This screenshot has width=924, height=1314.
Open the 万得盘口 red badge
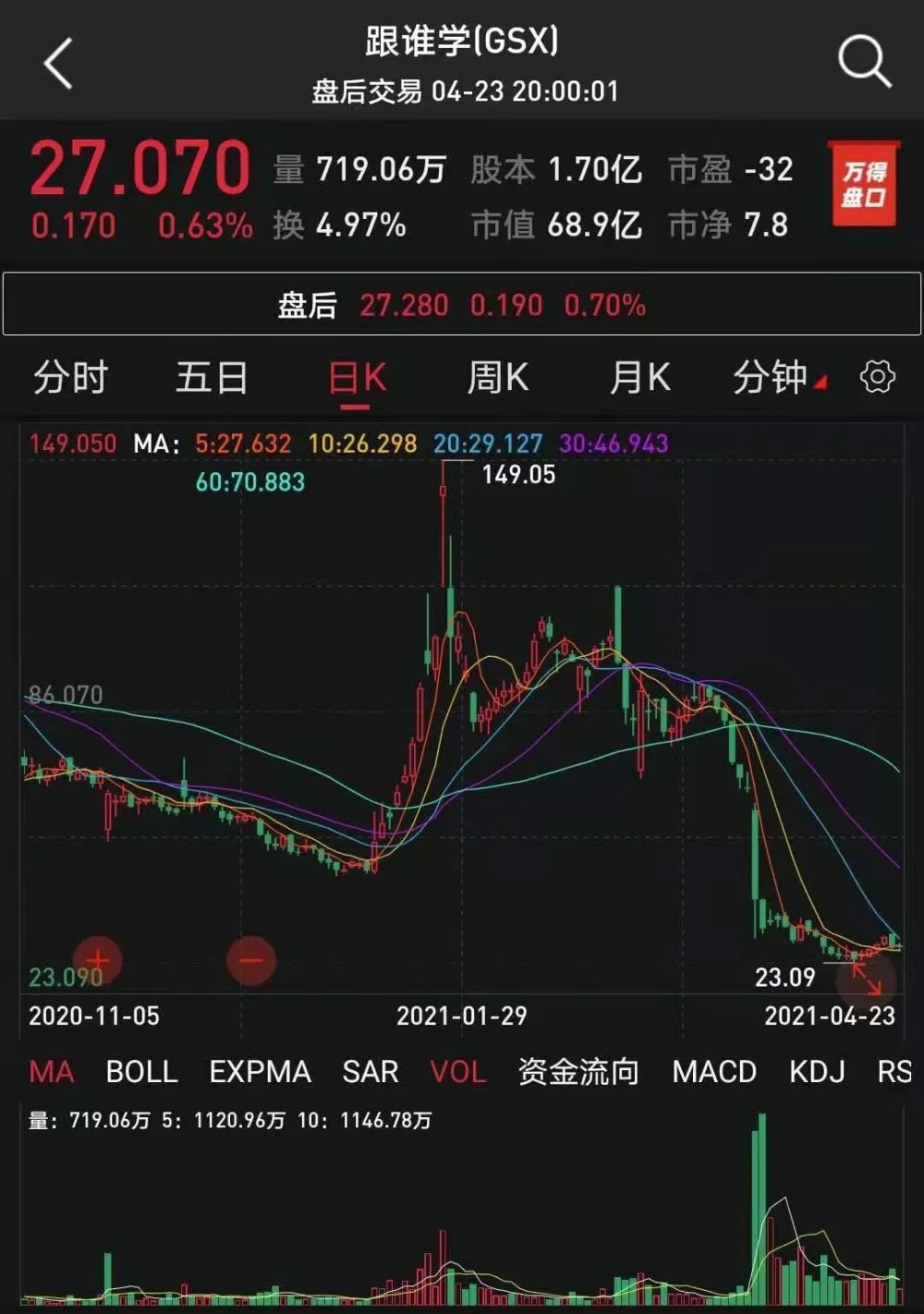[863, 184]
